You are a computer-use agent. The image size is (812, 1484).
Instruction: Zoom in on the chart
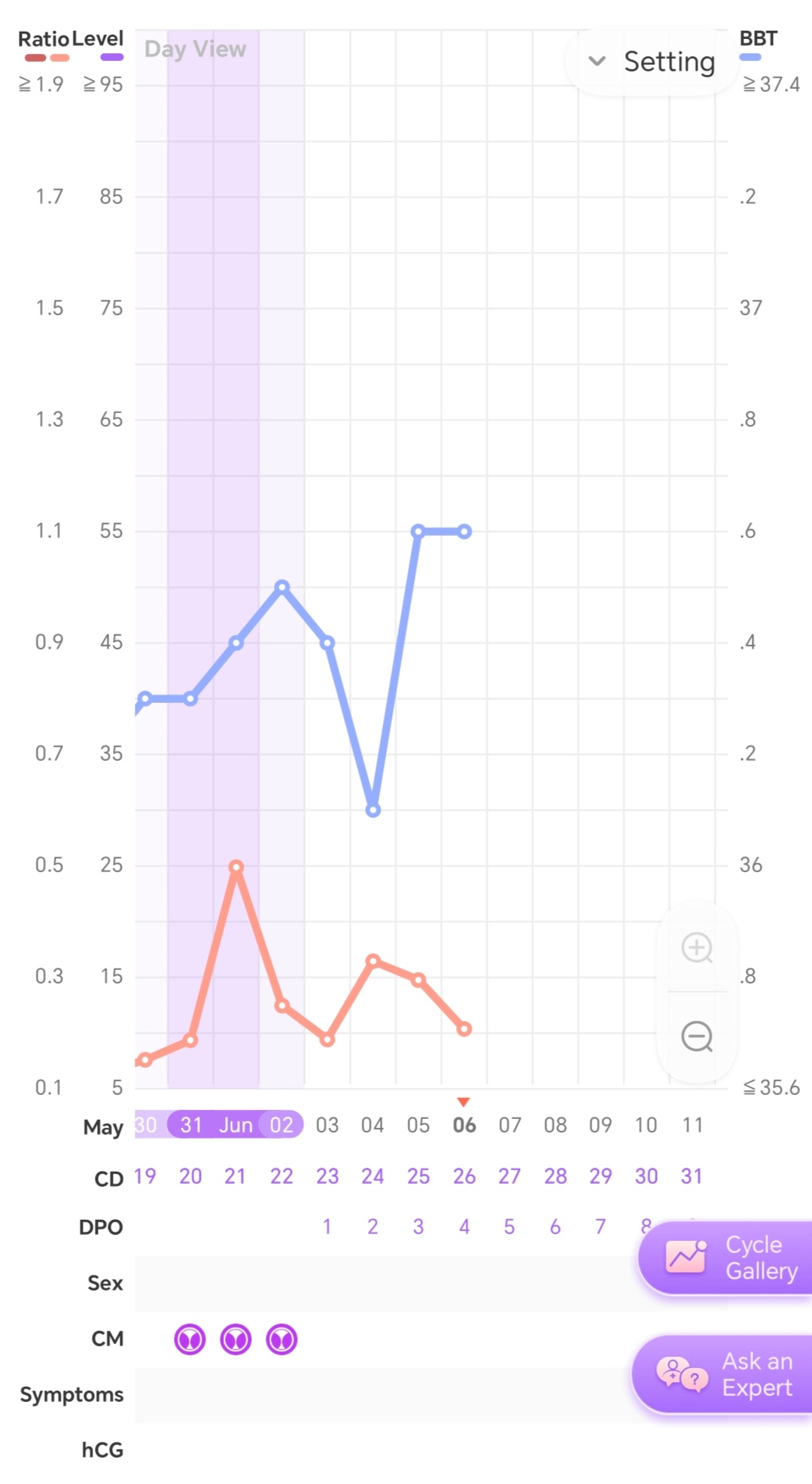(697, 947)
